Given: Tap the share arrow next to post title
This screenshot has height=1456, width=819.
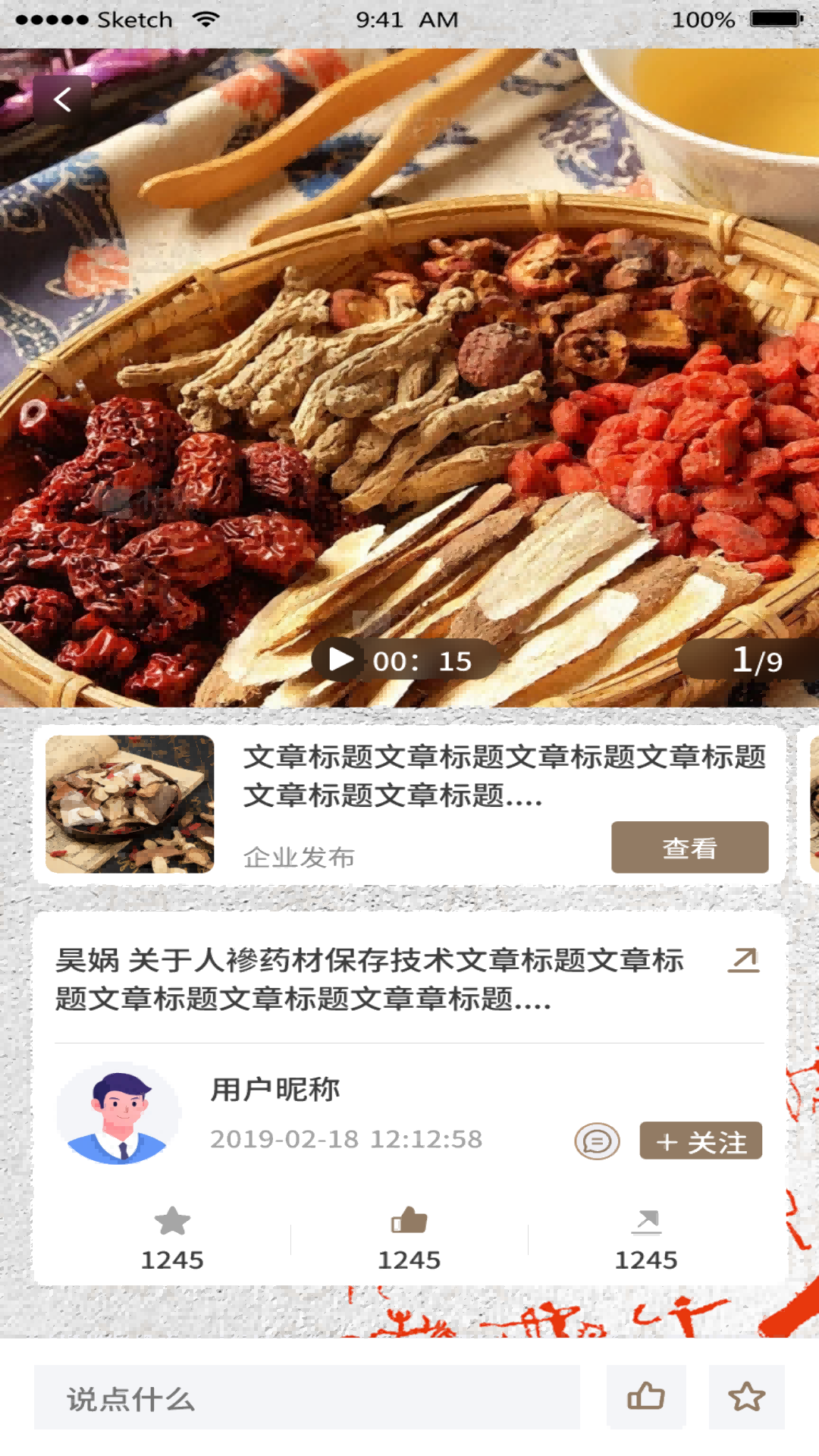Looking at the screenshot, I should (743, 960).
